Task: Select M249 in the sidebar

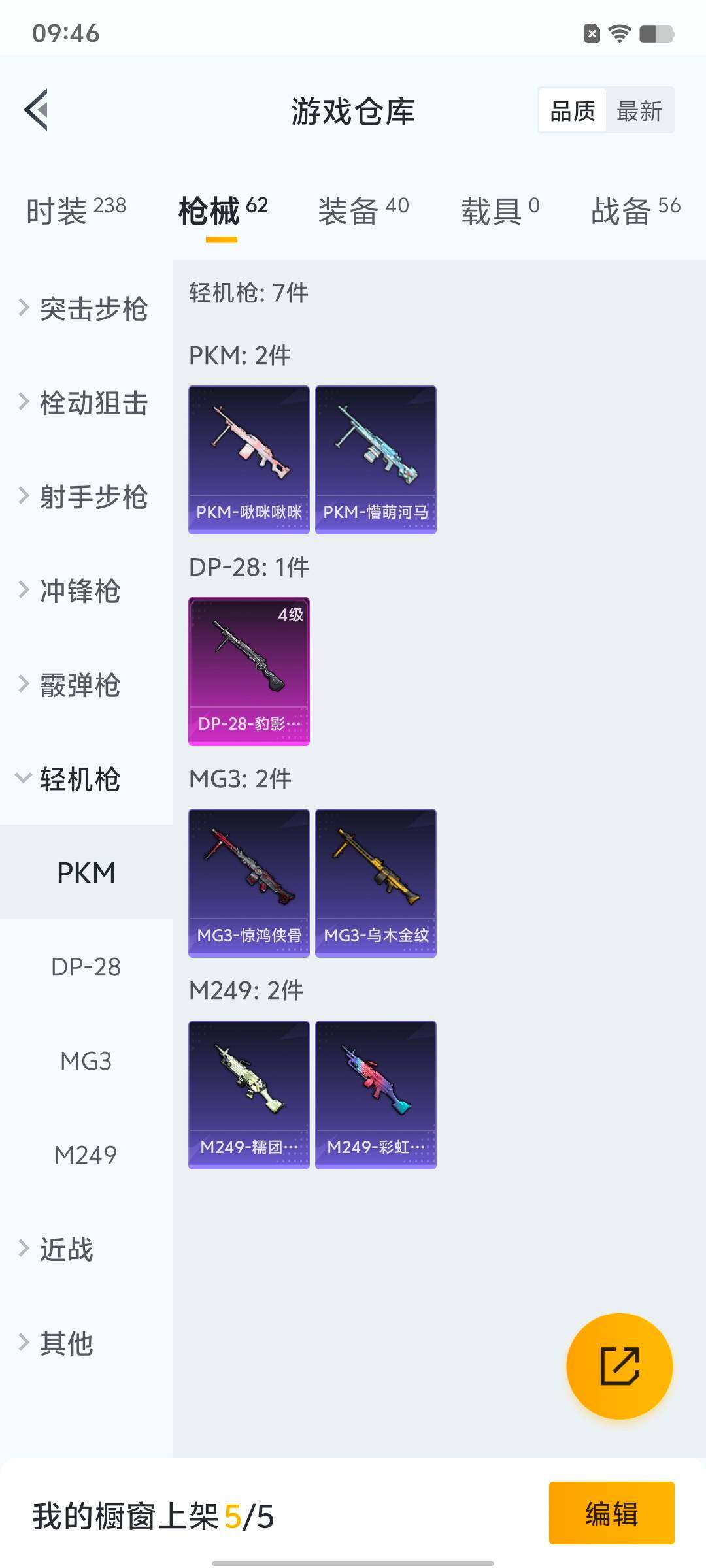Action: pos(86,1155)
